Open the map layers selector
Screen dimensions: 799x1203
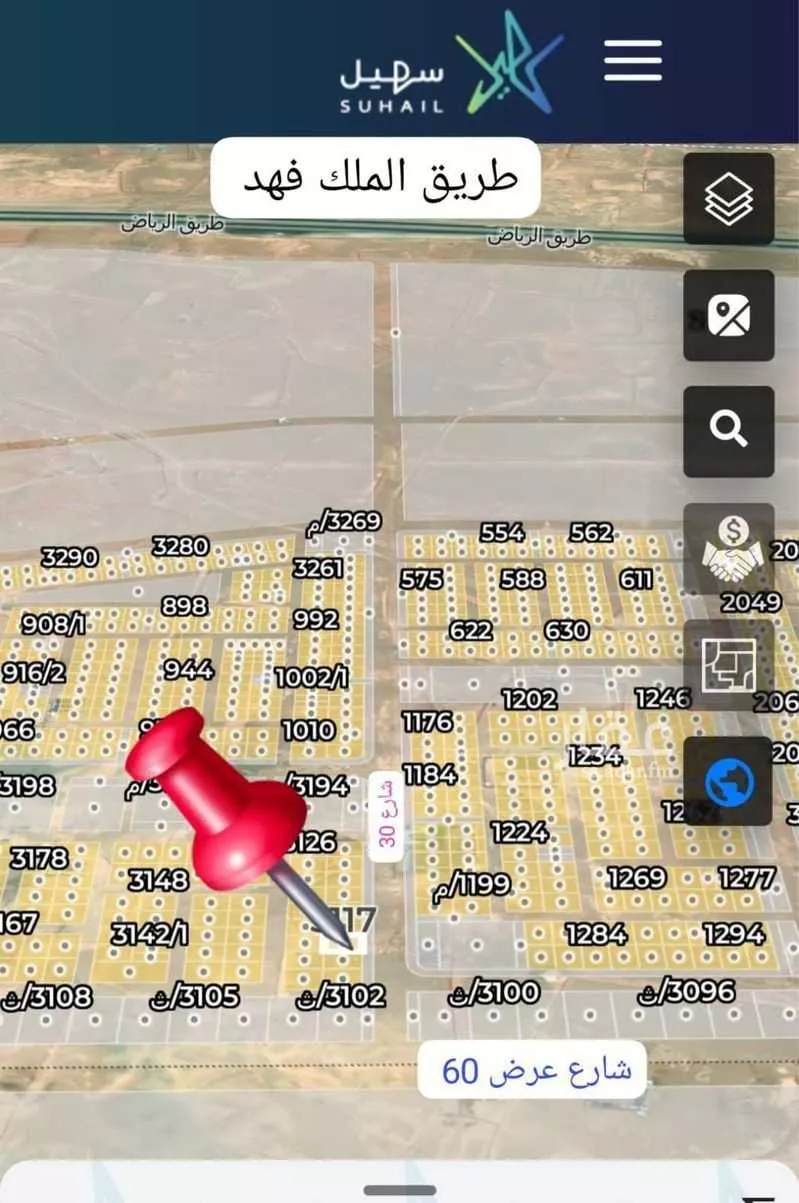(x=728, y=199)
